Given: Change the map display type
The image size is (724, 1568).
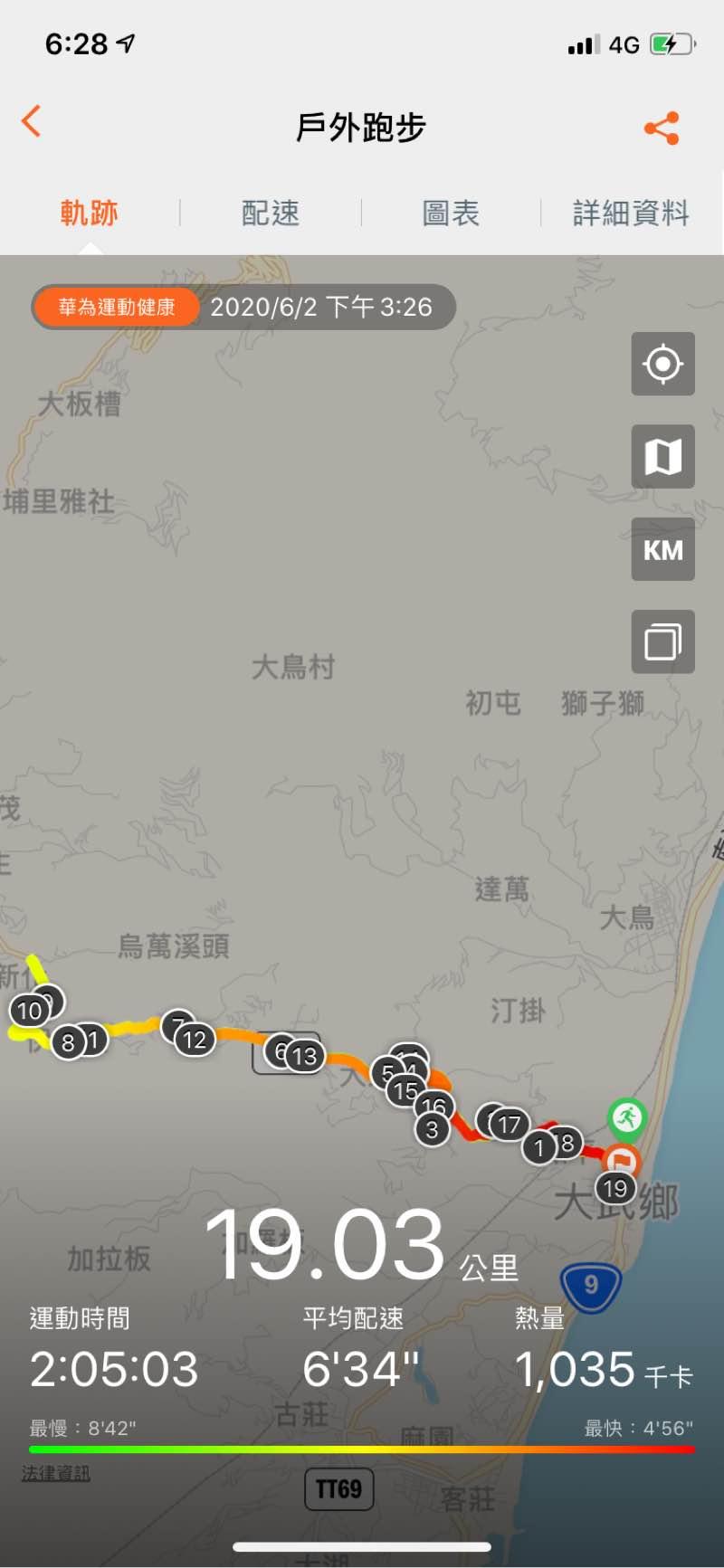Looking at the screenshot, I should coord(662,457).
